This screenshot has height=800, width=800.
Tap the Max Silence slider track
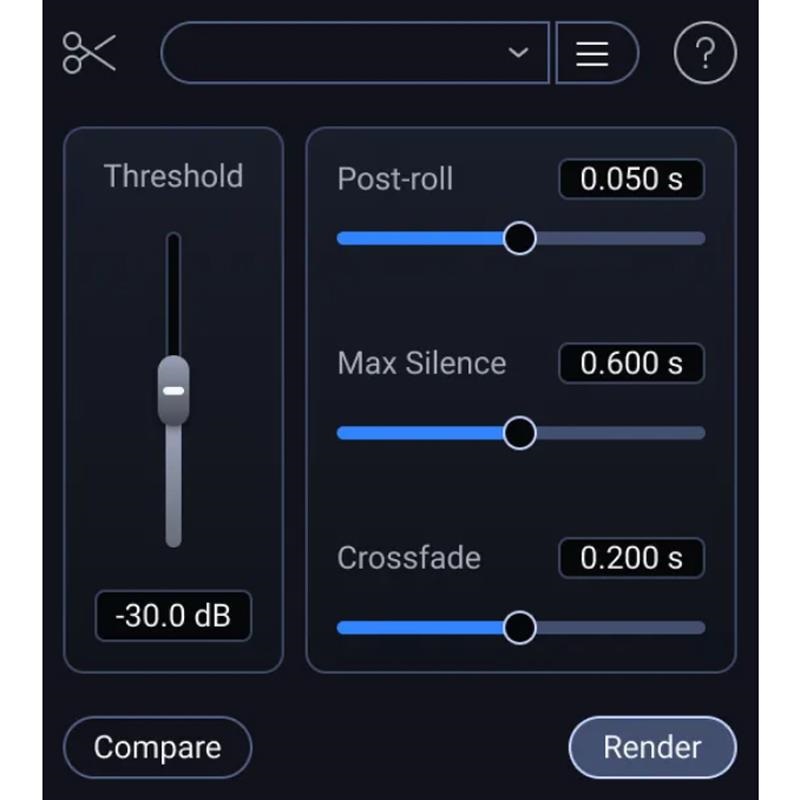click(521, 433)
